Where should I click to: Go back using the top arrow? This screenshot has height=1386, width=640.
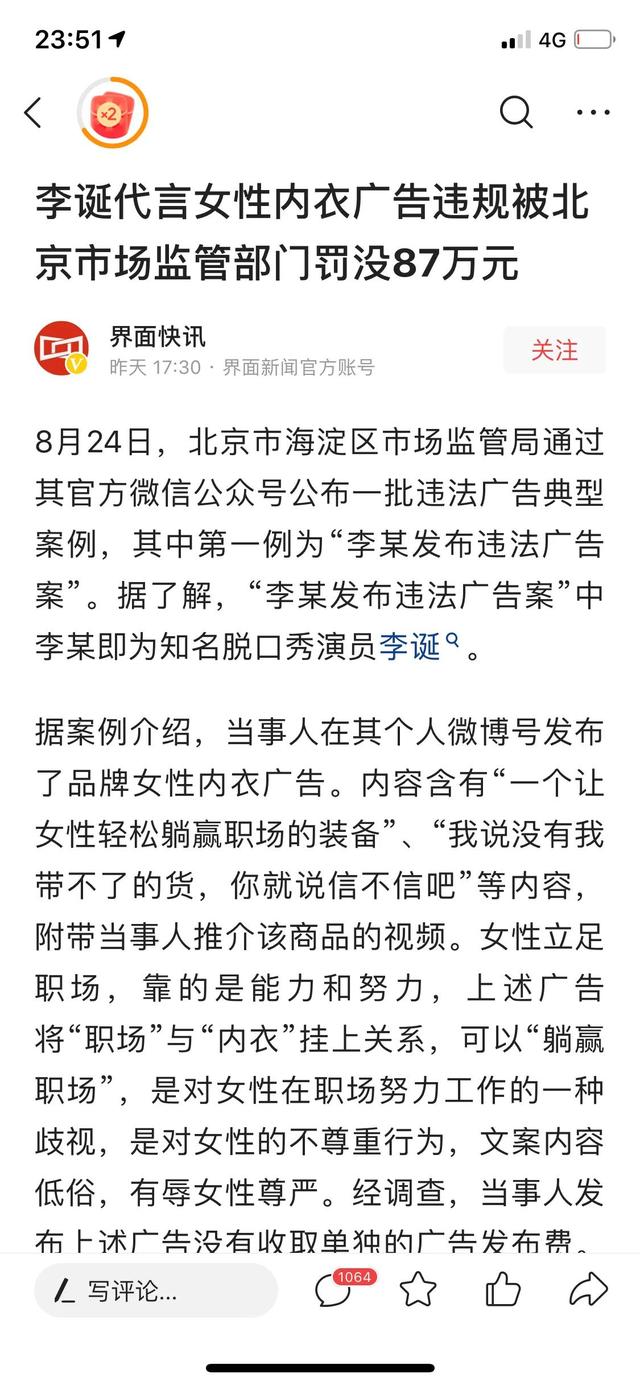[33, 113]
